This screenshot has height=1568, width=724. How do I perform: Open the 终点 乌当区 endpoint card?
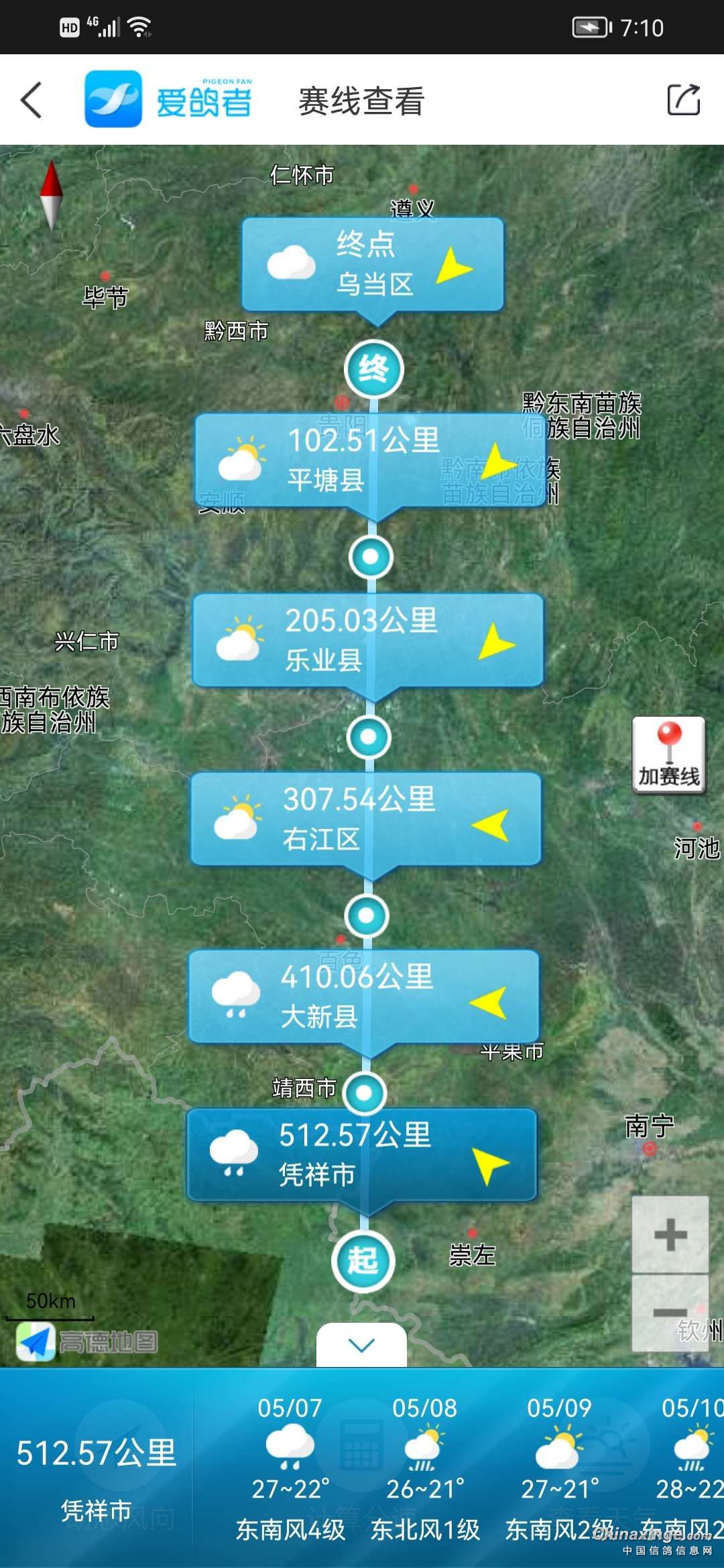tap(373, 264)
